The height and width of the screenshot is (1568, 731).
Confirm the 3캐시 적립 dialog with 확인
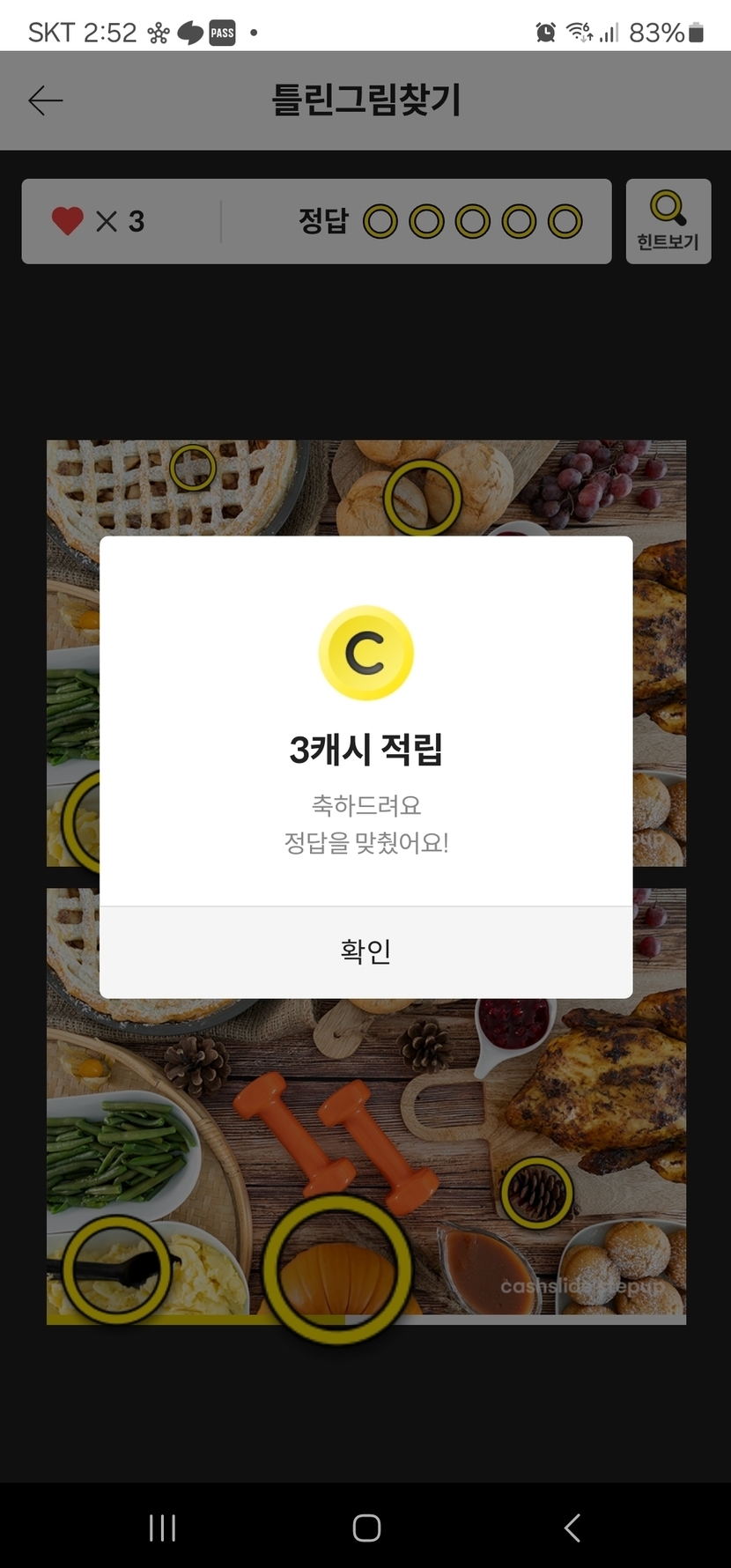coord(365,951)
